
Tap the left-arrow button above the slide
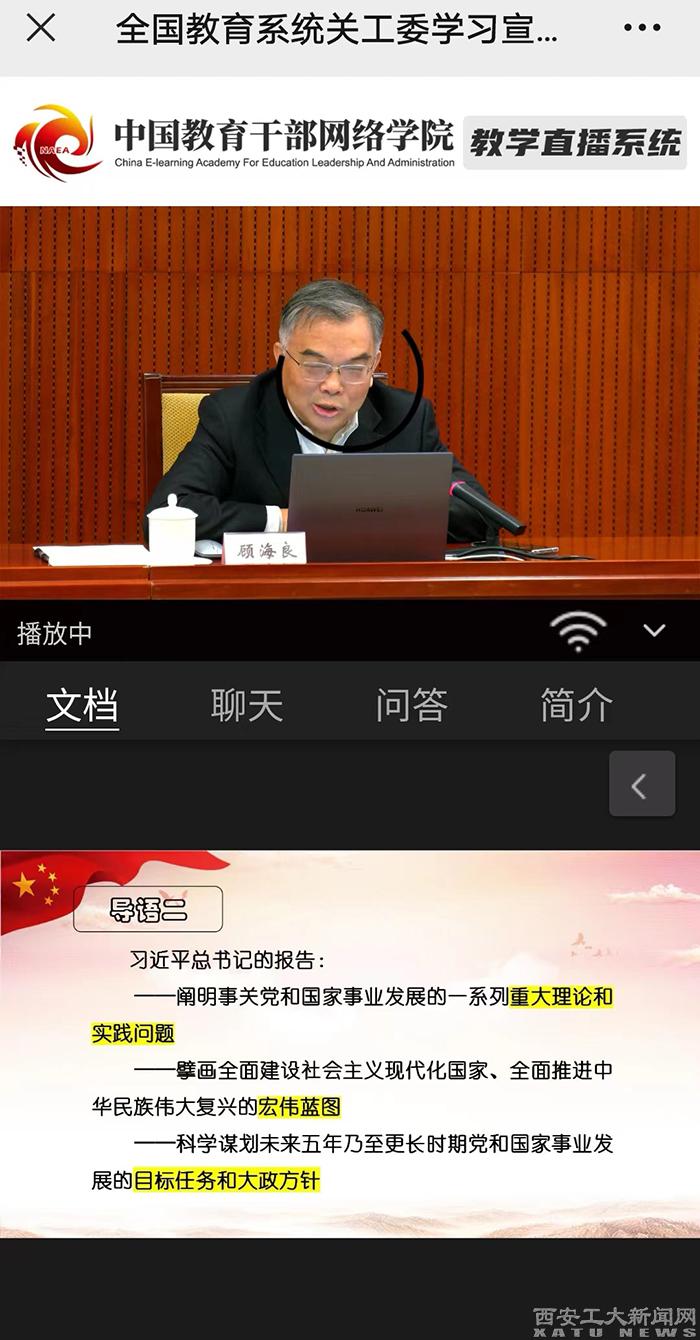pyautogui.click(x=642, y=785)
